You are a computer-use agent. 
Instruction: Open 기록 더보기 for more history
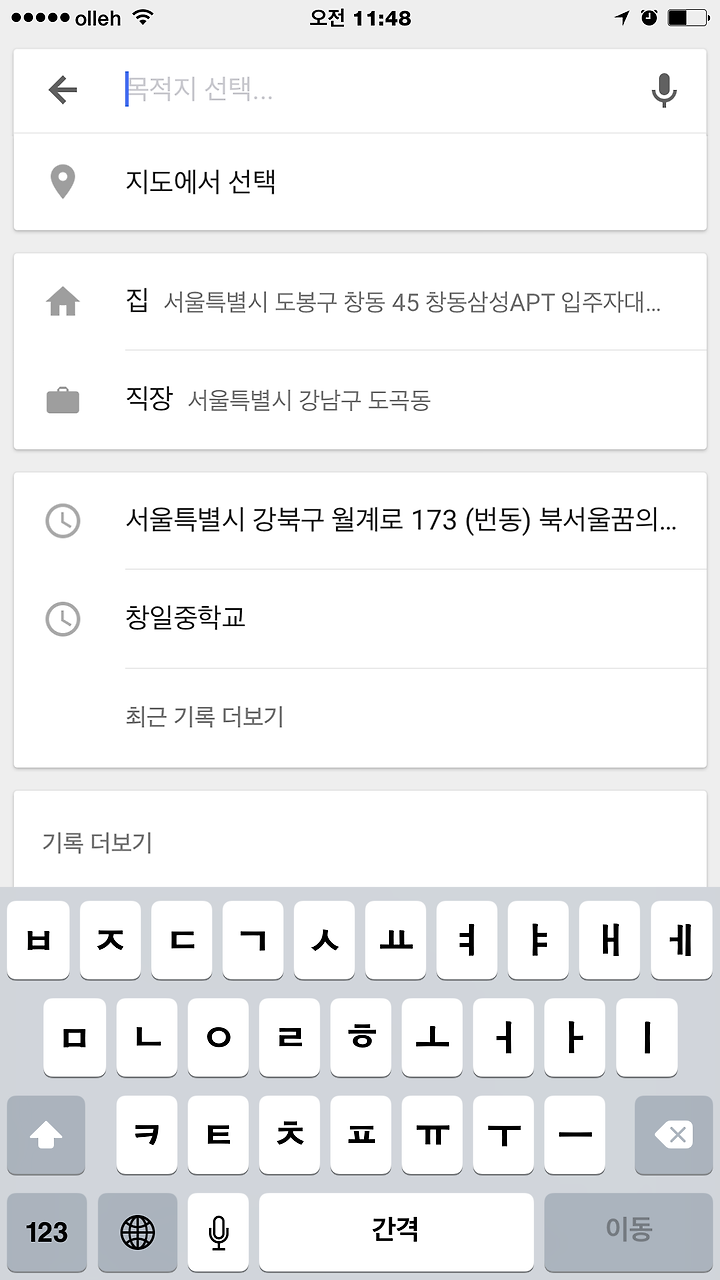click(97, 843)
